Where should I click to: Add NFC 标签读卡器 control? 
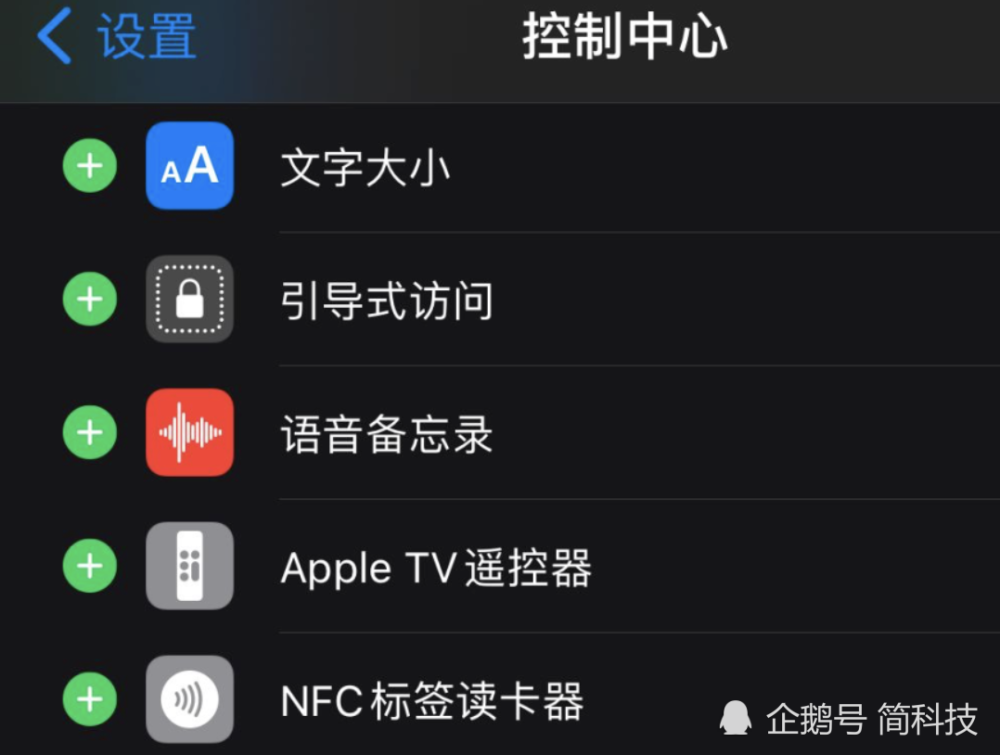tap(90, 699)
